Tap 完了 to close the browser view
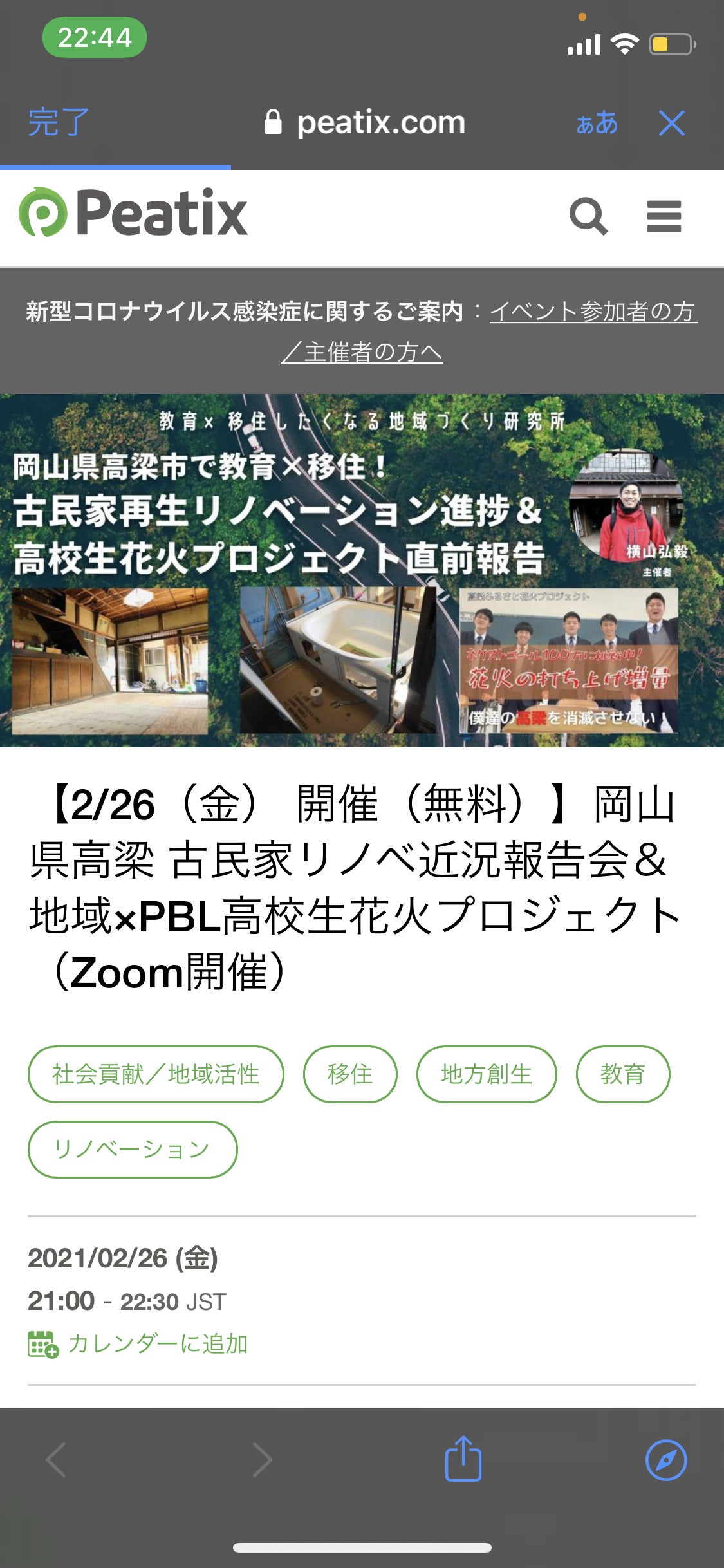The image size is (724, 1568). pos(58,122)
